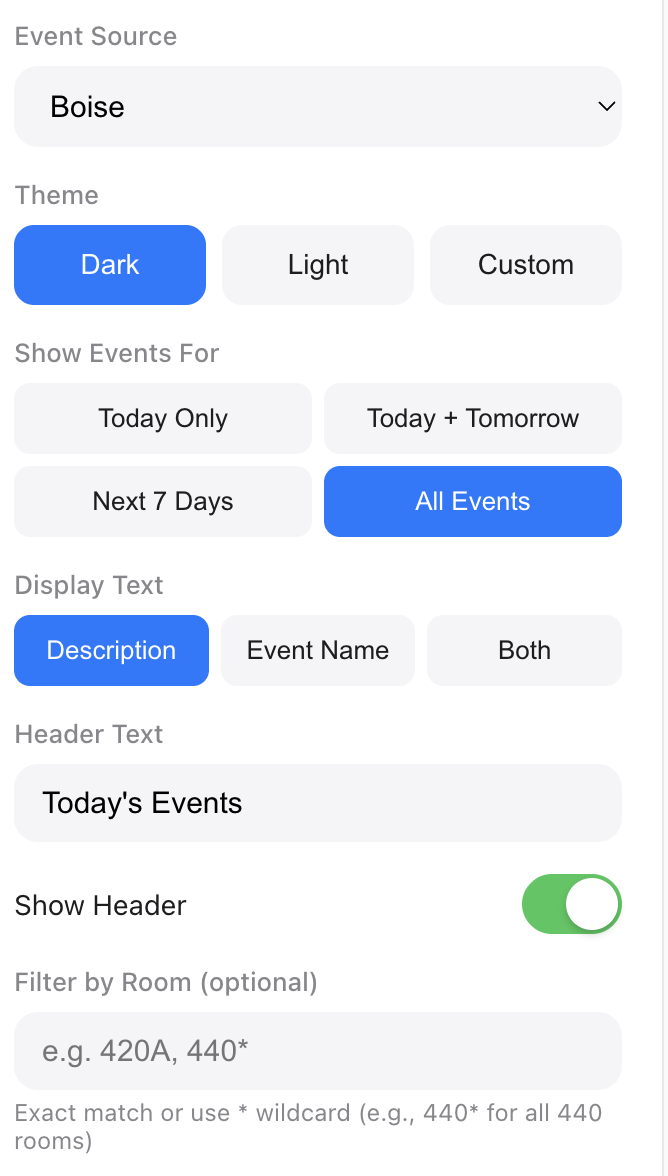Select the Dark theme
Screen dimensions: 668x1176
110,265
